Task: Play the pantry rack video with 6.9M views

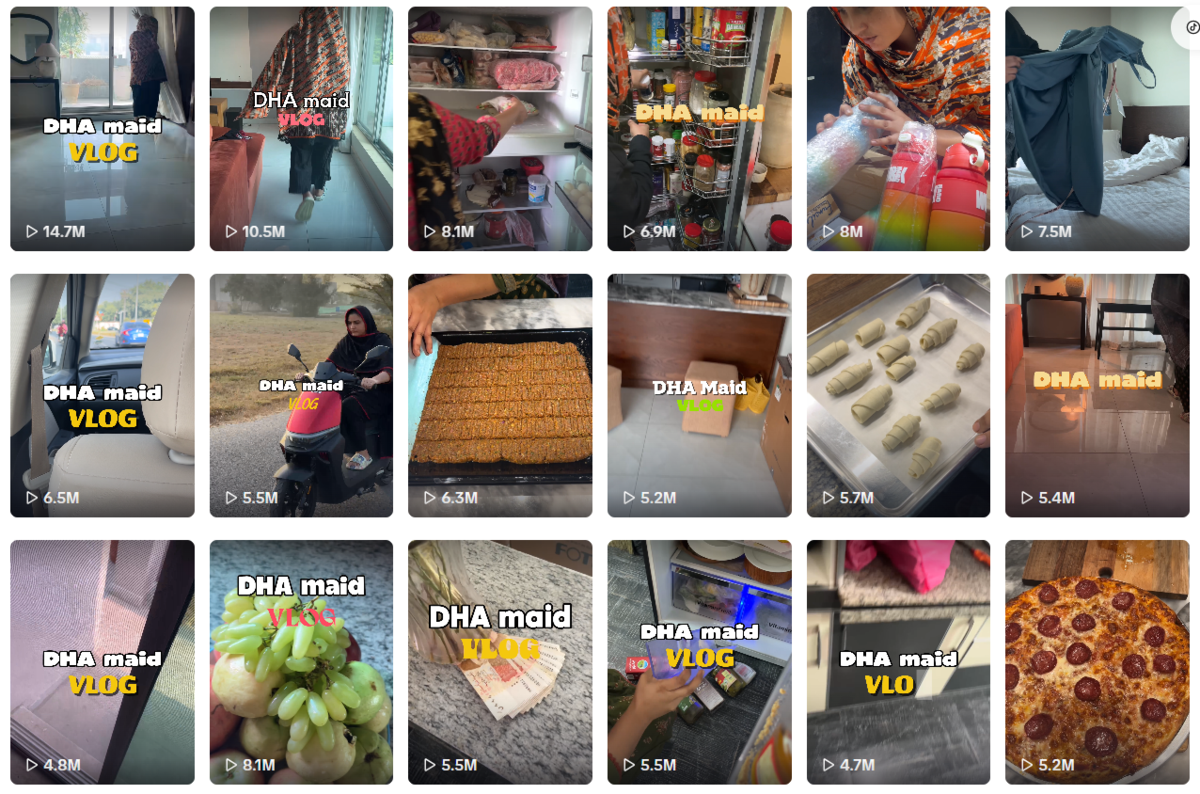Action: [x=699, y=128]
